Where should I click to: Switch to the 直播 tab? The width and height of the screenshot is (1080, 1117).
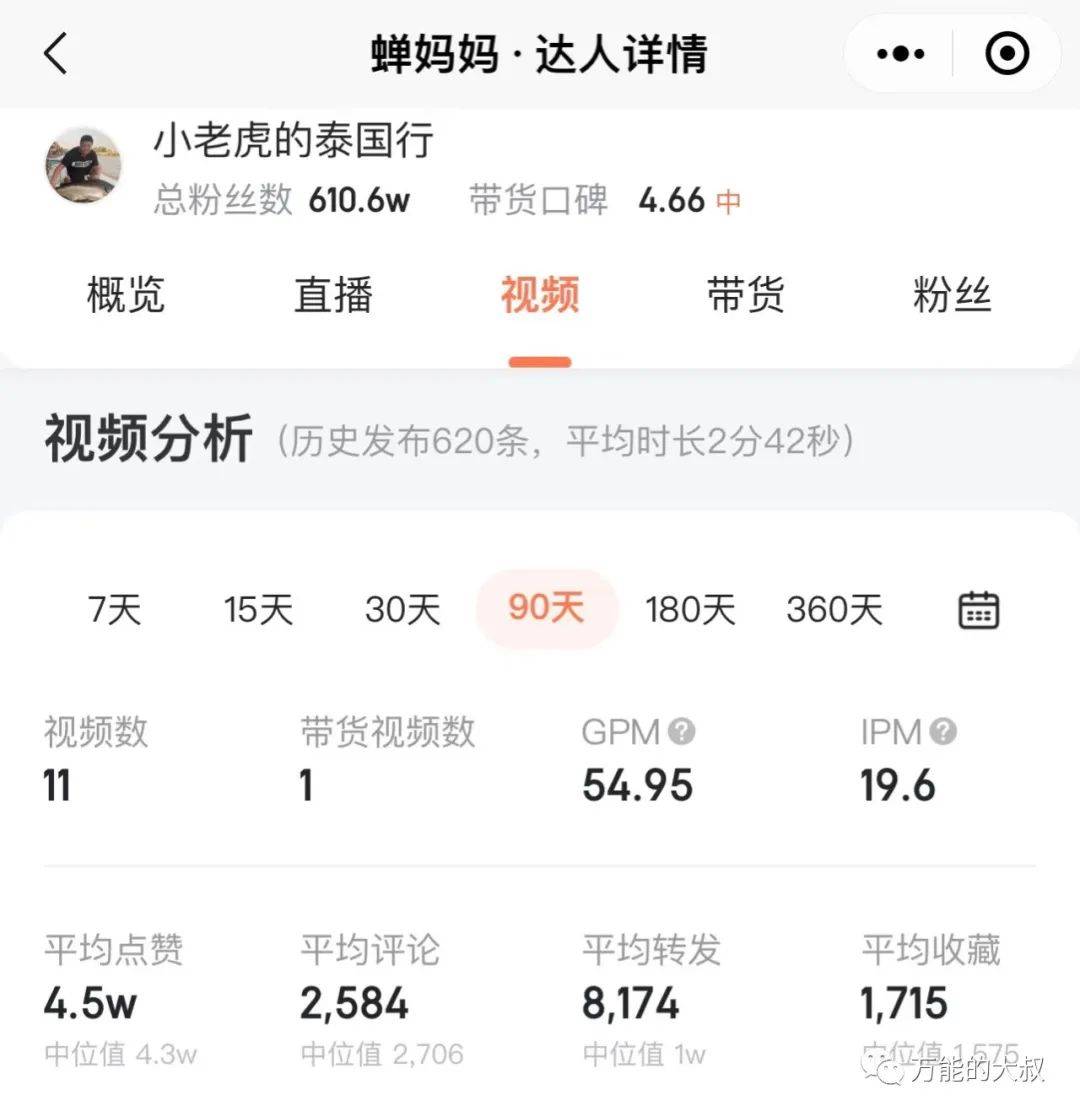pos(333,296)
